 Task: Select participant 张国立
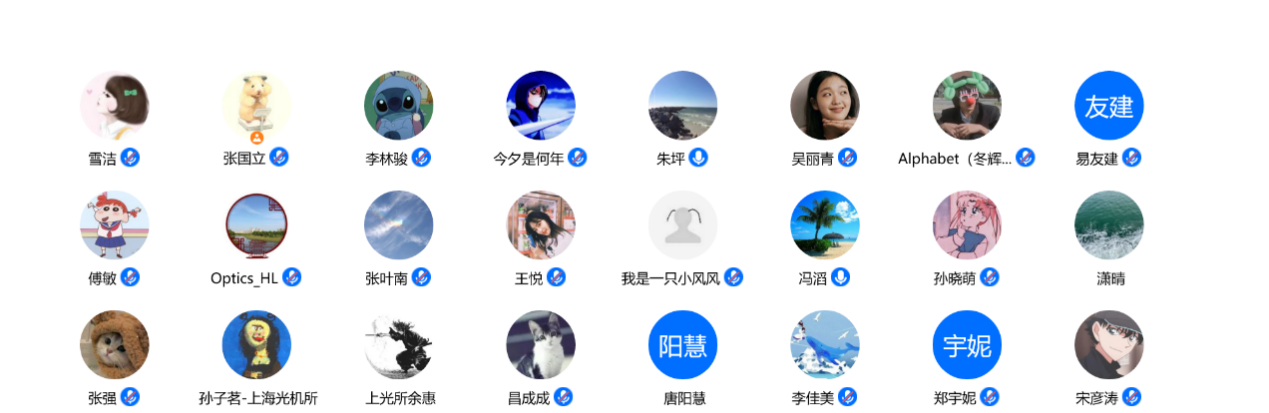click(256, 105)
